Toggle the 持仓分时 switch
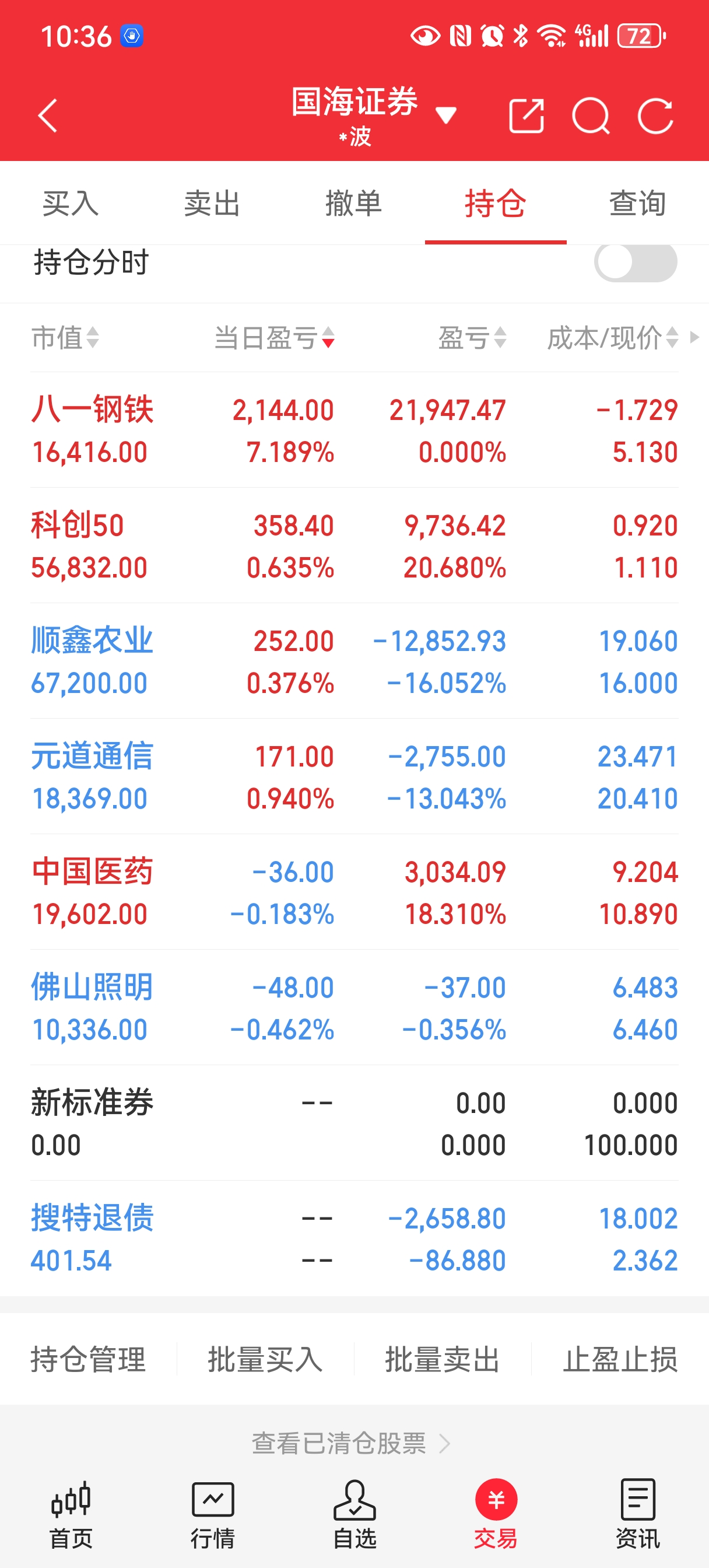The height and width of the screenshot is (1568, 709). click(635, 263)
